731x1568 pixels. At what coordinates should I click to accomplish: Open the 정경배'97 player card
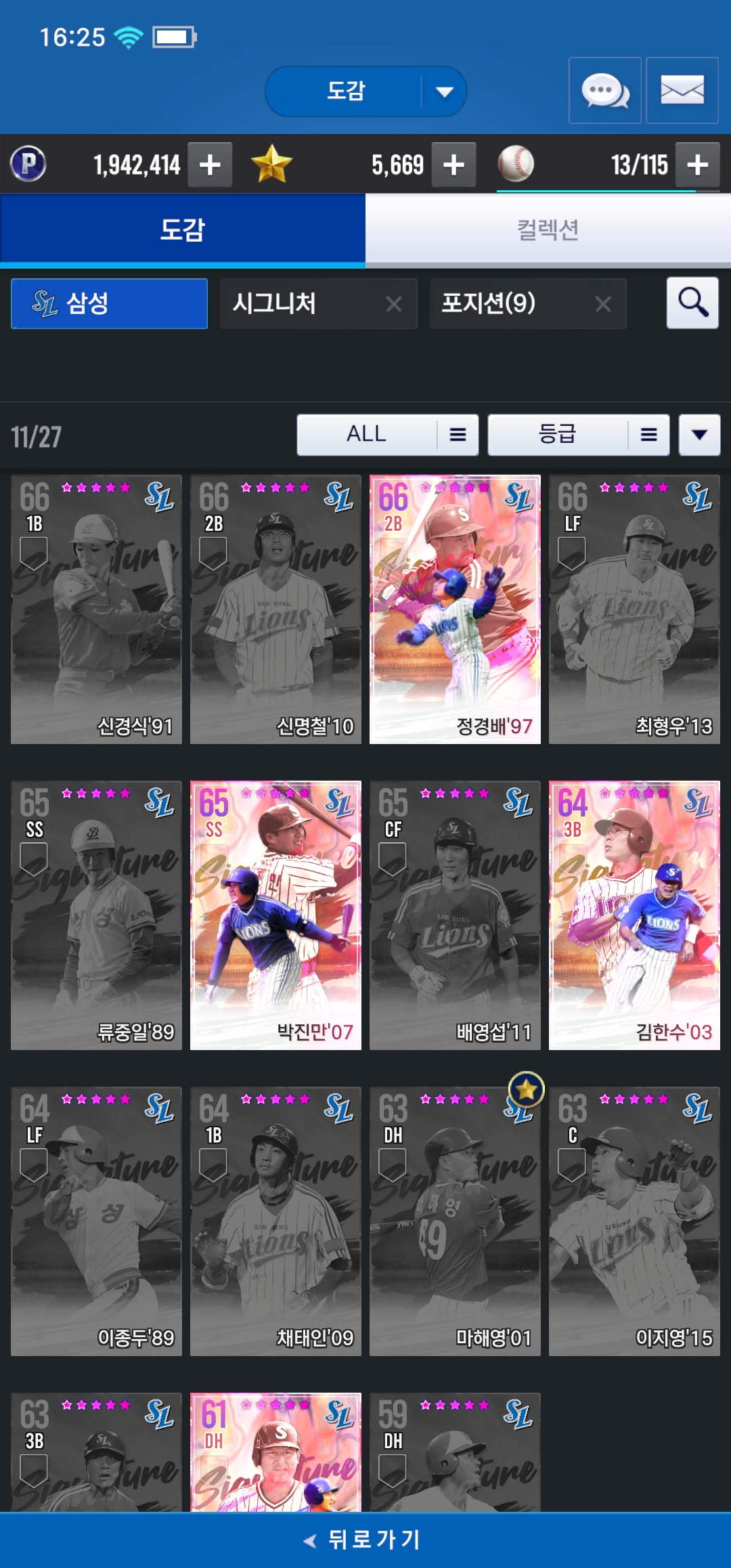pos(455,609)
